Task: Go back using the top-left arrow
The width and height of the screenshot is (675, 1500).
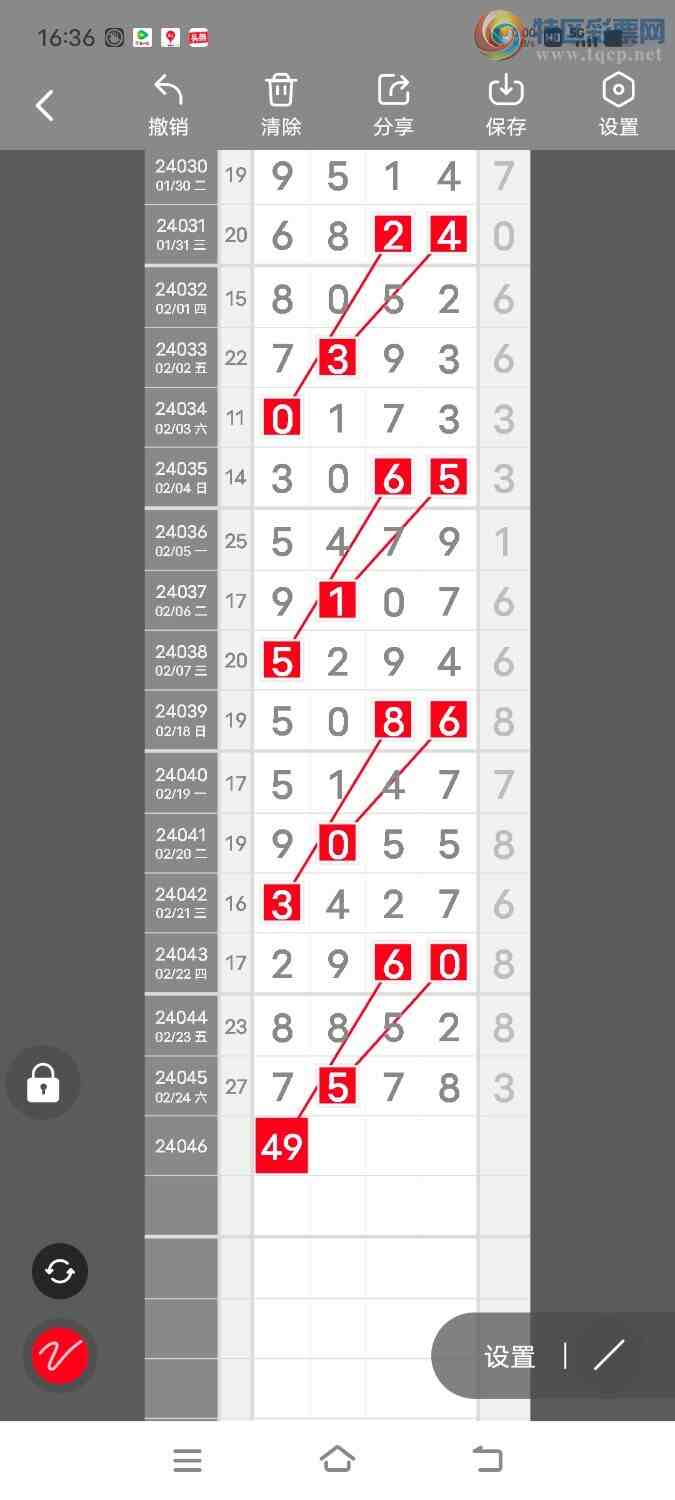Action: (x=45, y=105)
